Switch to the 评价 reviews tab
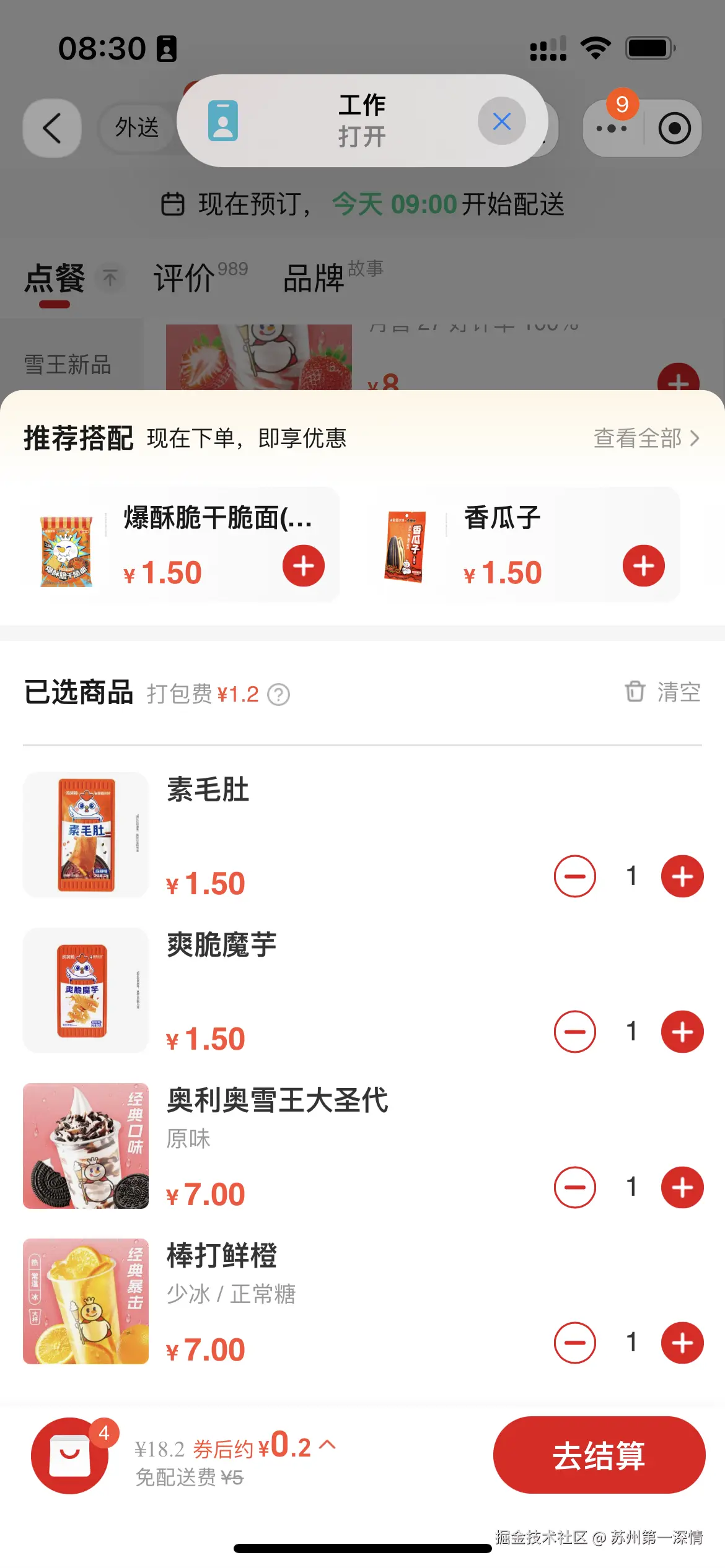Screen dimensions: 725x1568 183,279
